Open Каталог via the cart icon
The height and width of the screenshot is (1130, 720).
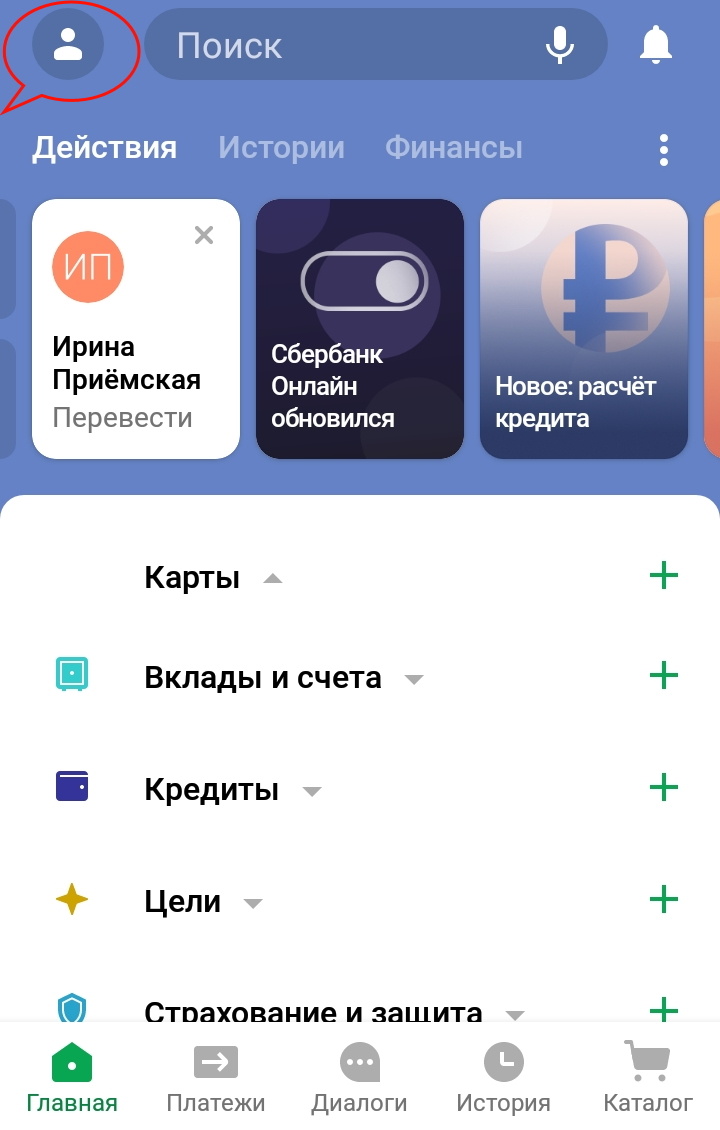tap(646, 1075)
